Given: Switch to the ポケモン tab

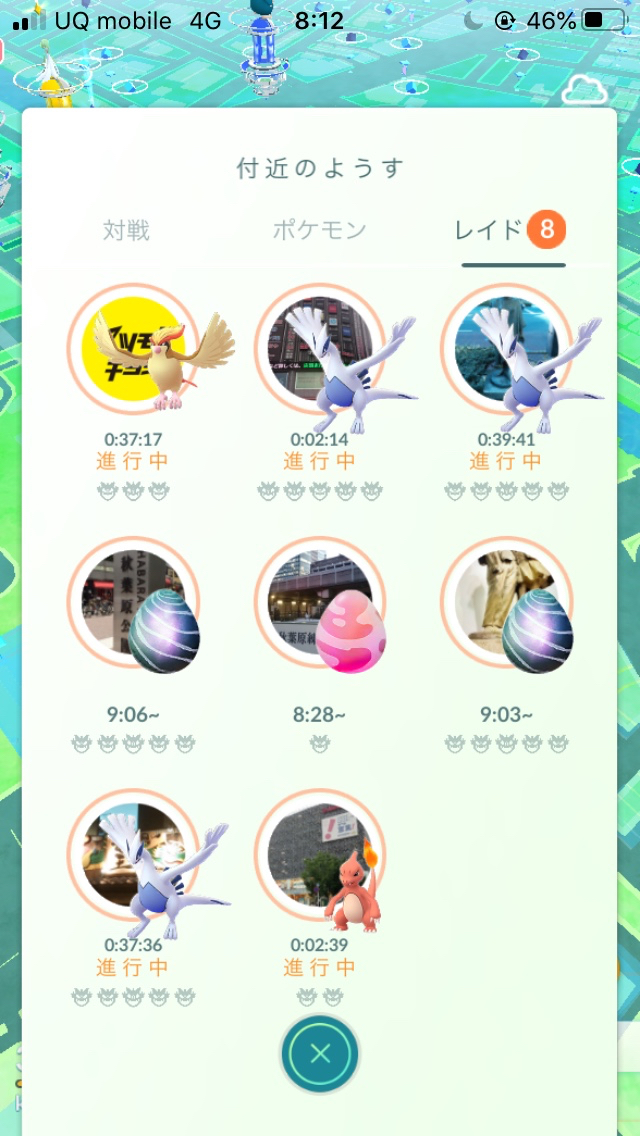Looking at the screenshot, I should [x=320, y=231].
